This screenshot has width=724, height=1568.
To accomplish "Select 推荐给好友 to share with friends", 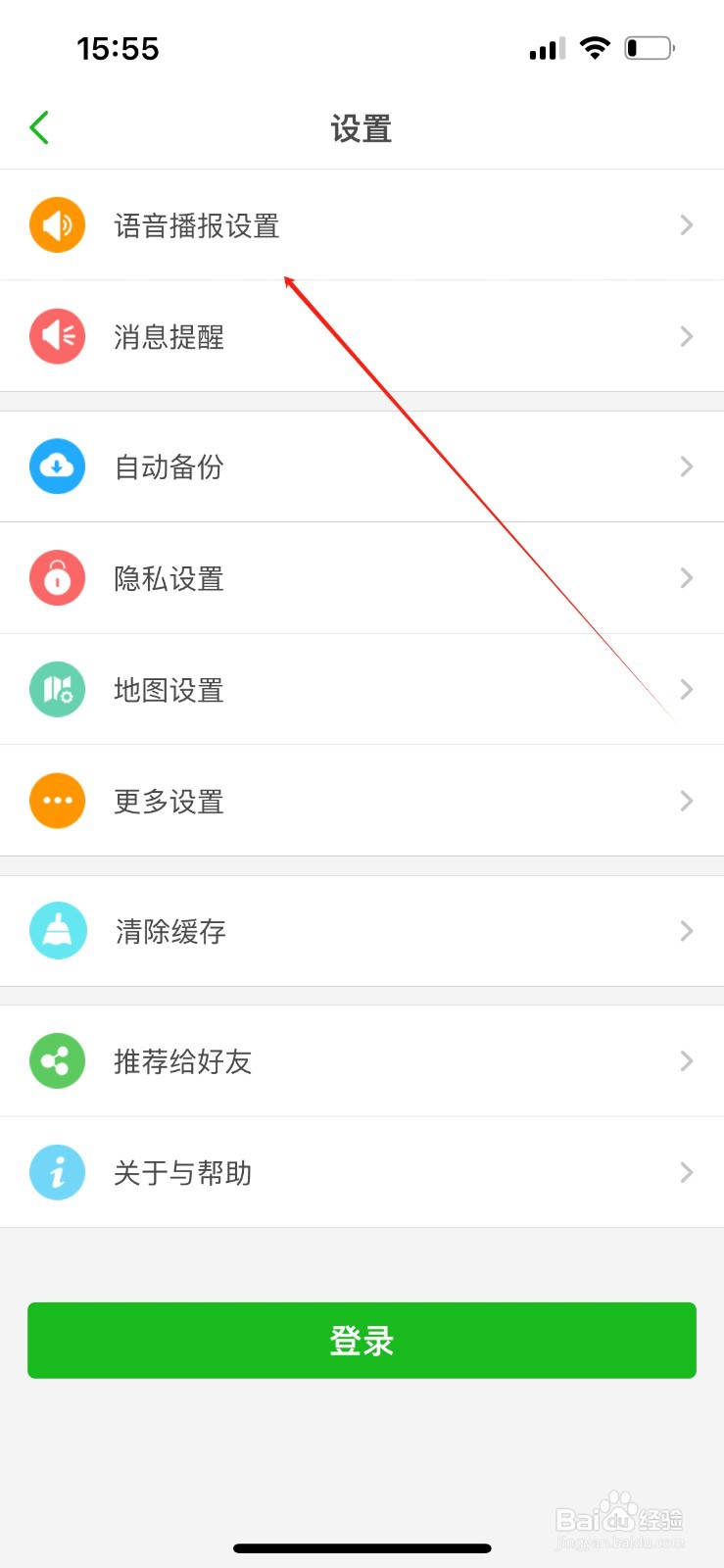I will pos(362,1060).
